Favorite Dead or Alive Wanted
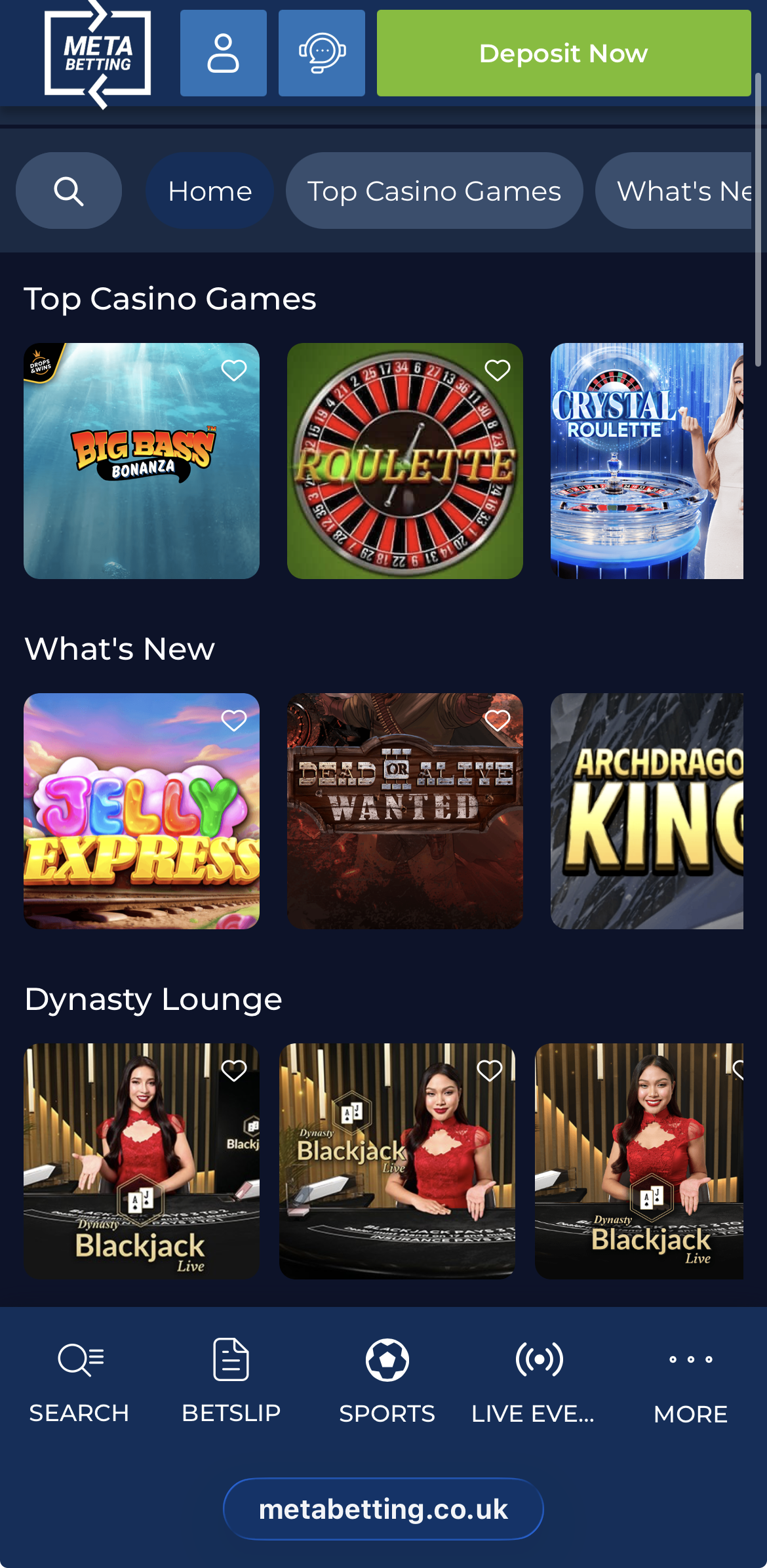 coord(497,721)
